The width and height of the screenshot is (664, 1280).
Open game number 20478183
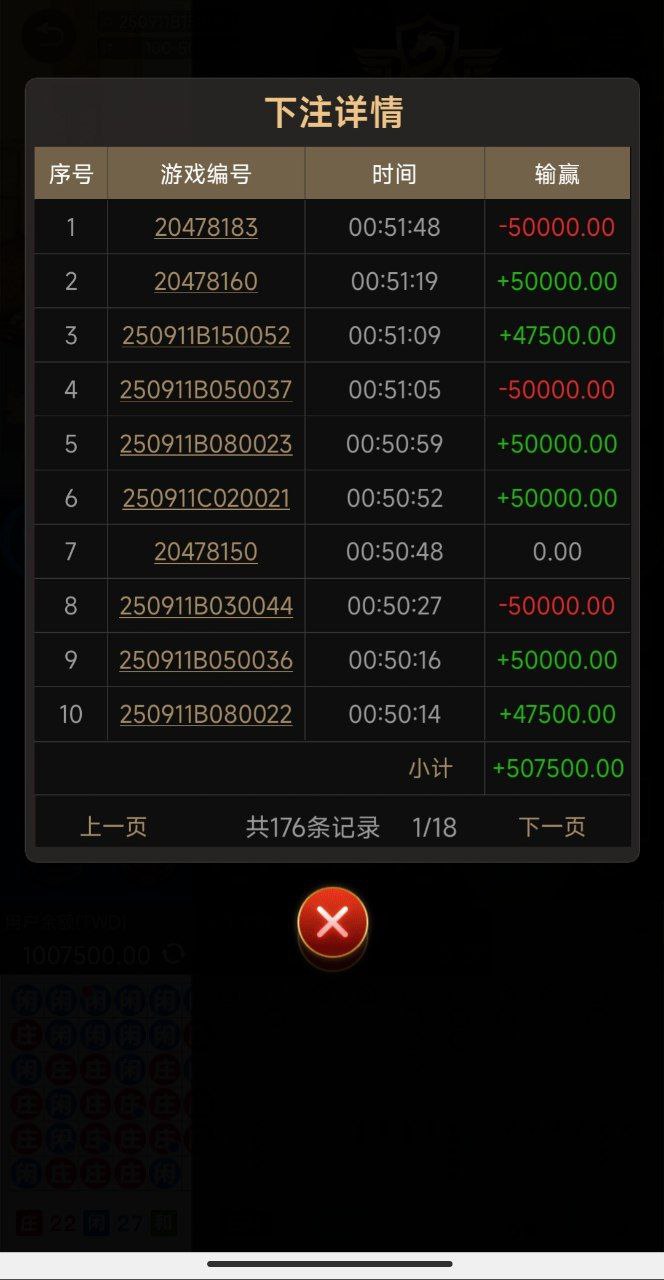[x=206, y=227]
